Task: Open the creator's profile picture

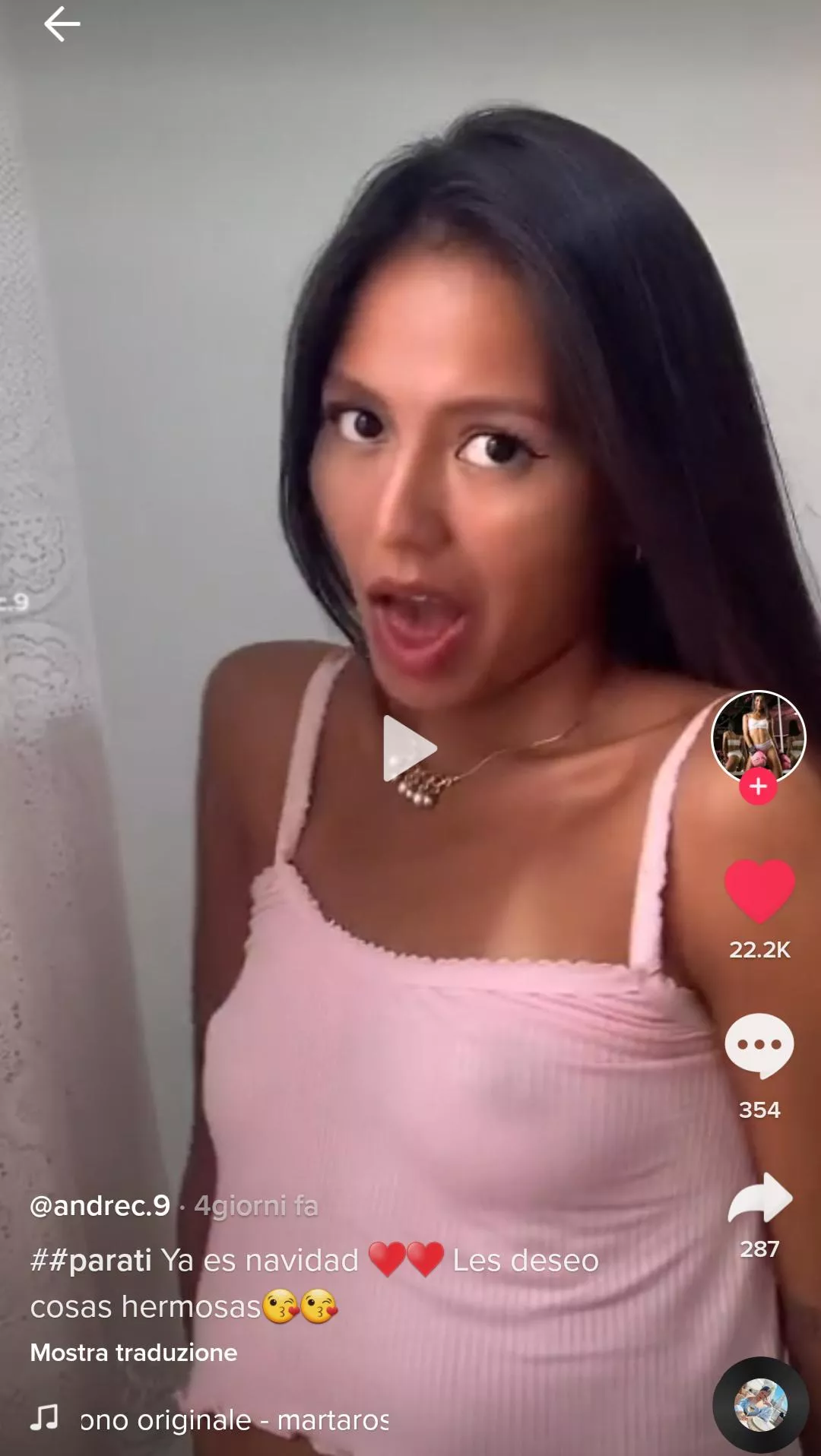Action: (758, 734)
